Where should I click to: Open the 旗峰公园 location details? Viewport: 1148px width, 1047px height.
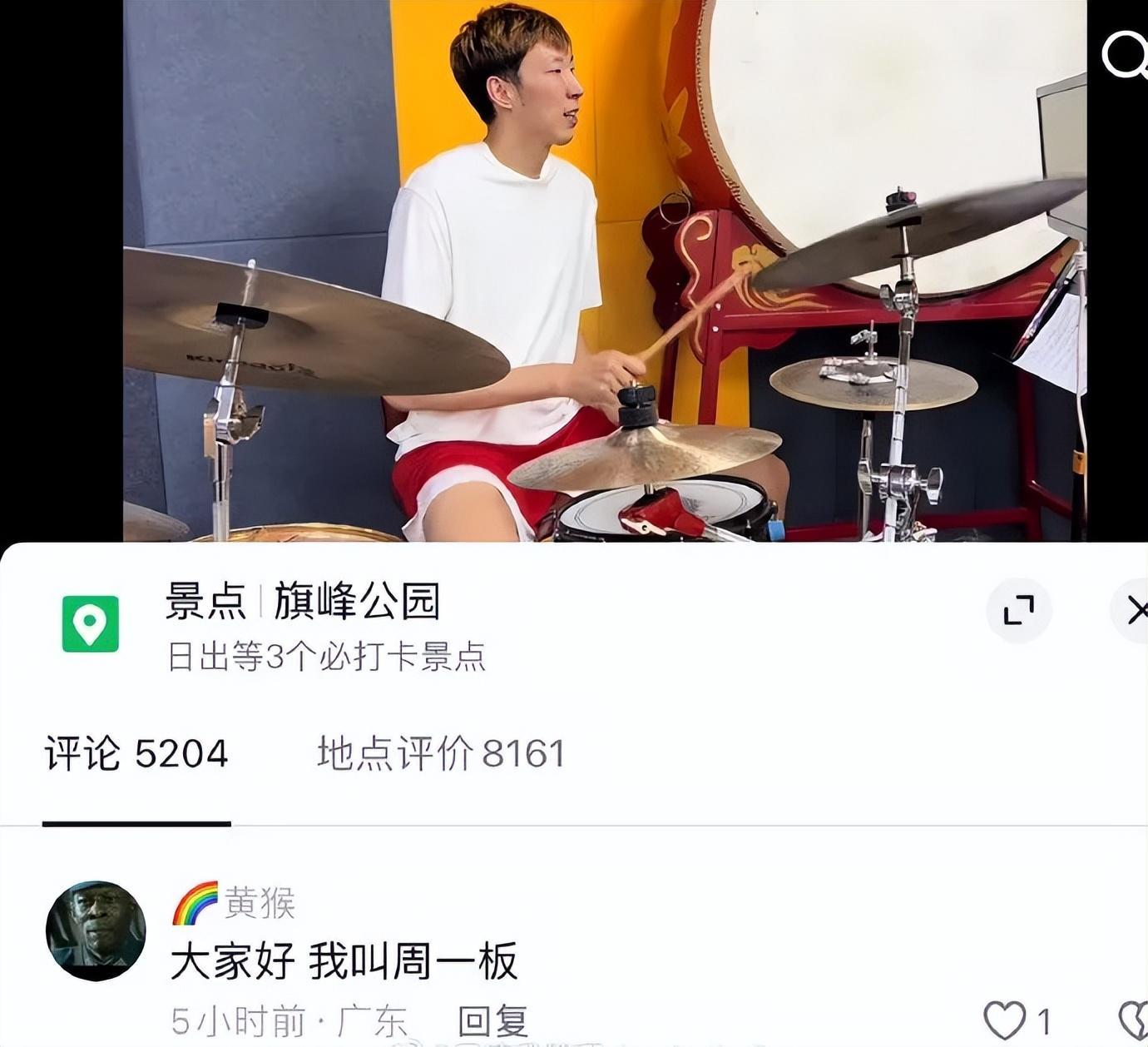(357, 602)
